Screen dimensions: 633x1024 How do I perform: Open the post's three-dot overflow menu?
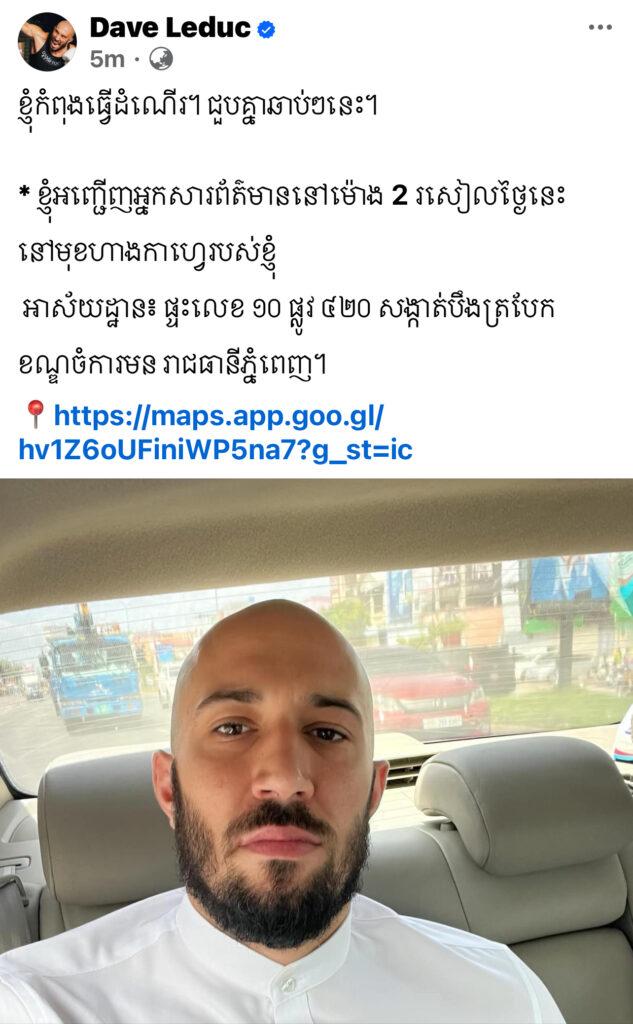tap(599, 27)
